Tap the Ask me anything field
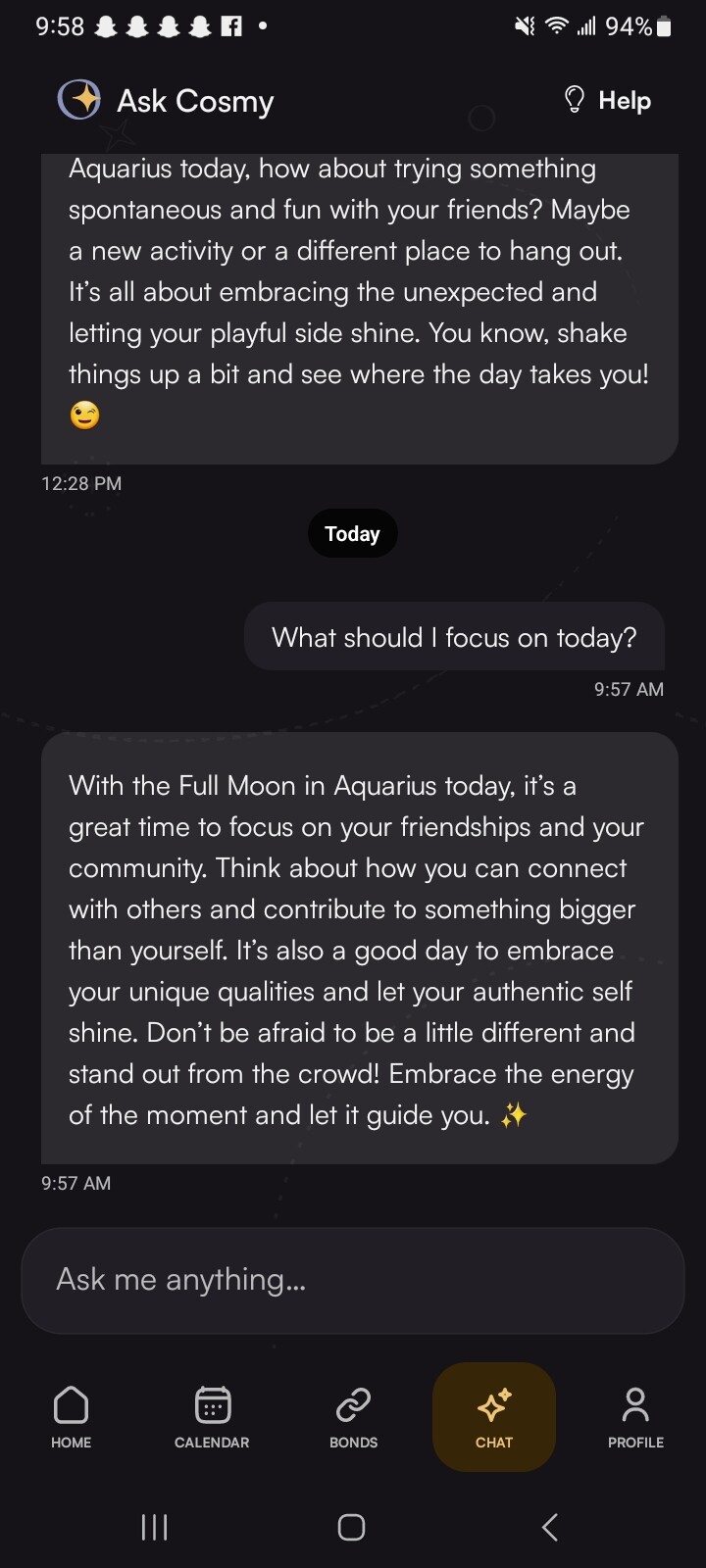This screenshot has width=706, height=1568. (x=353, y=1280)
